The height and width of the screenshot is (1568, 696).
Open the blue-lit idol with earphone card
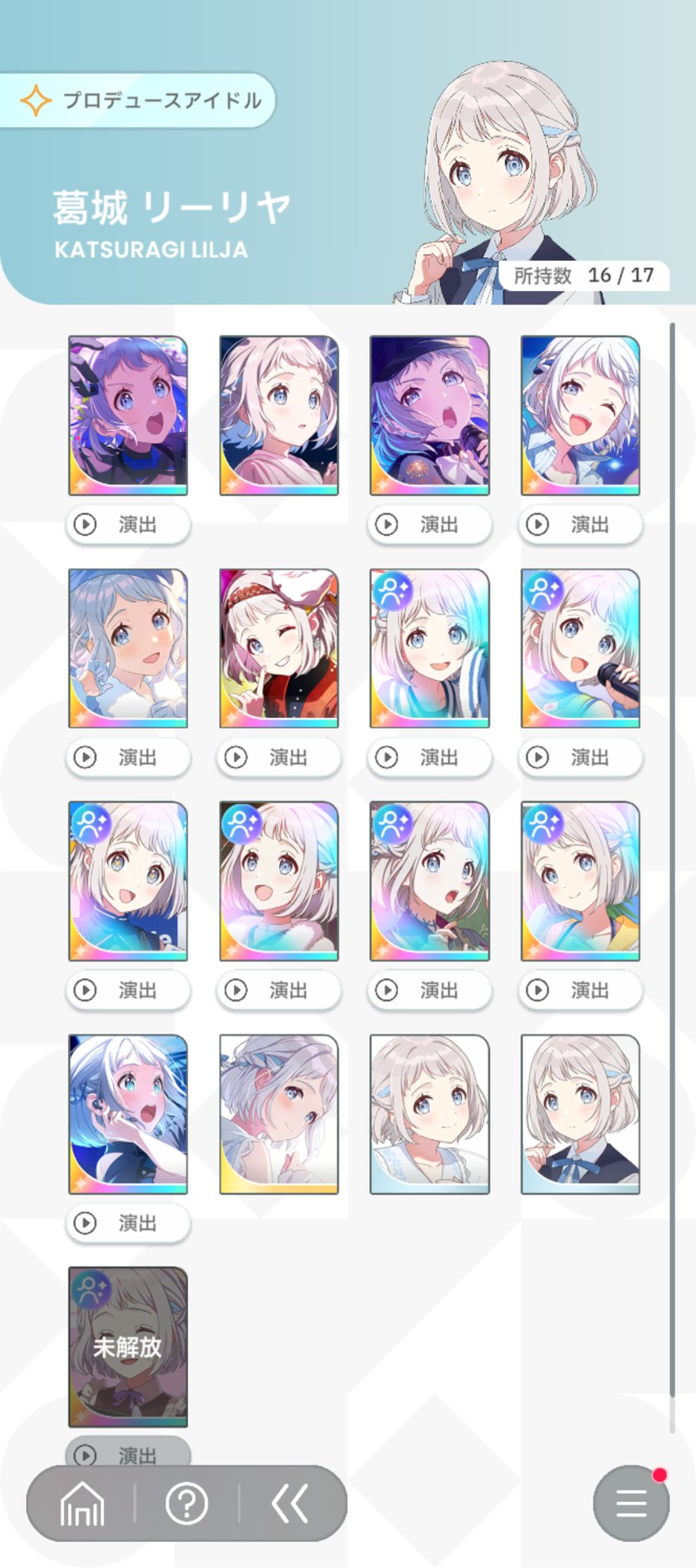pyautogui.click(x=128, y=1114)
